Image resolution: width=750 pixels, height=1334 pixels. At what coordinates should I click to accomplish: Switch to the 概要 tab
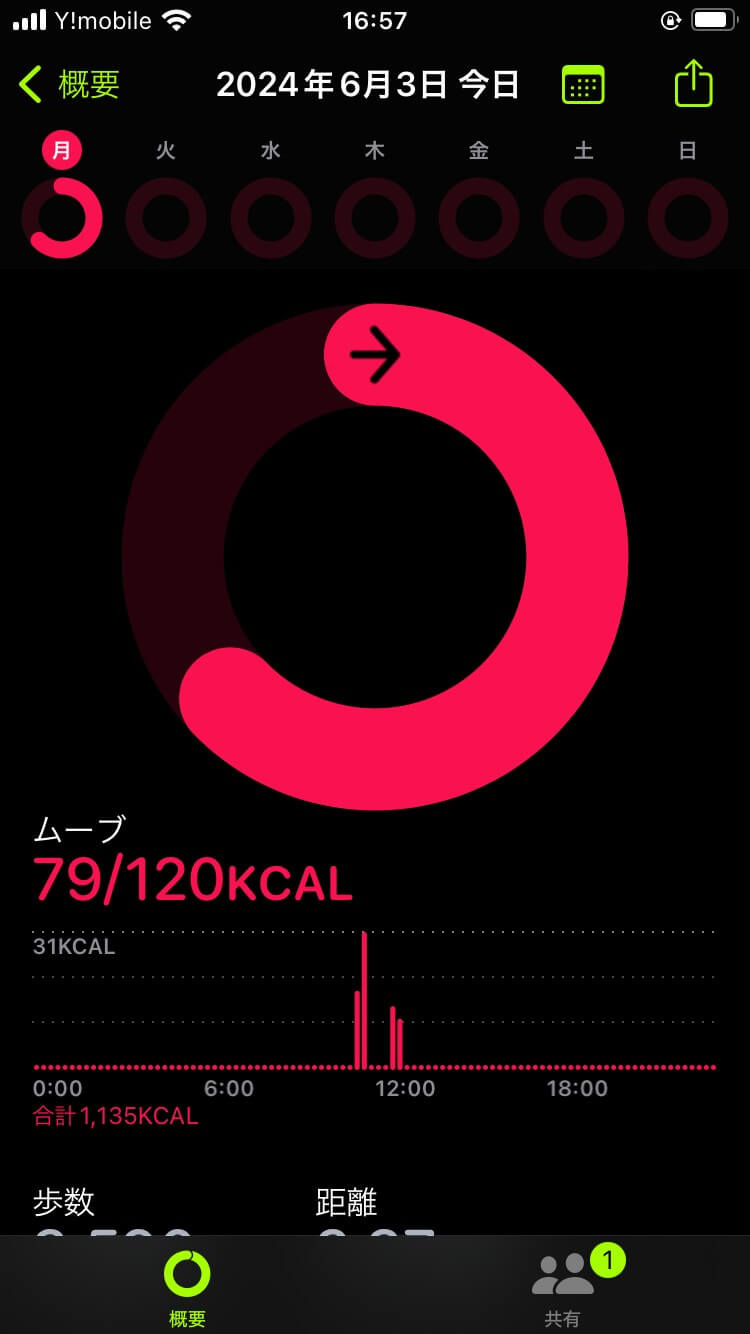pos(187,1286)
